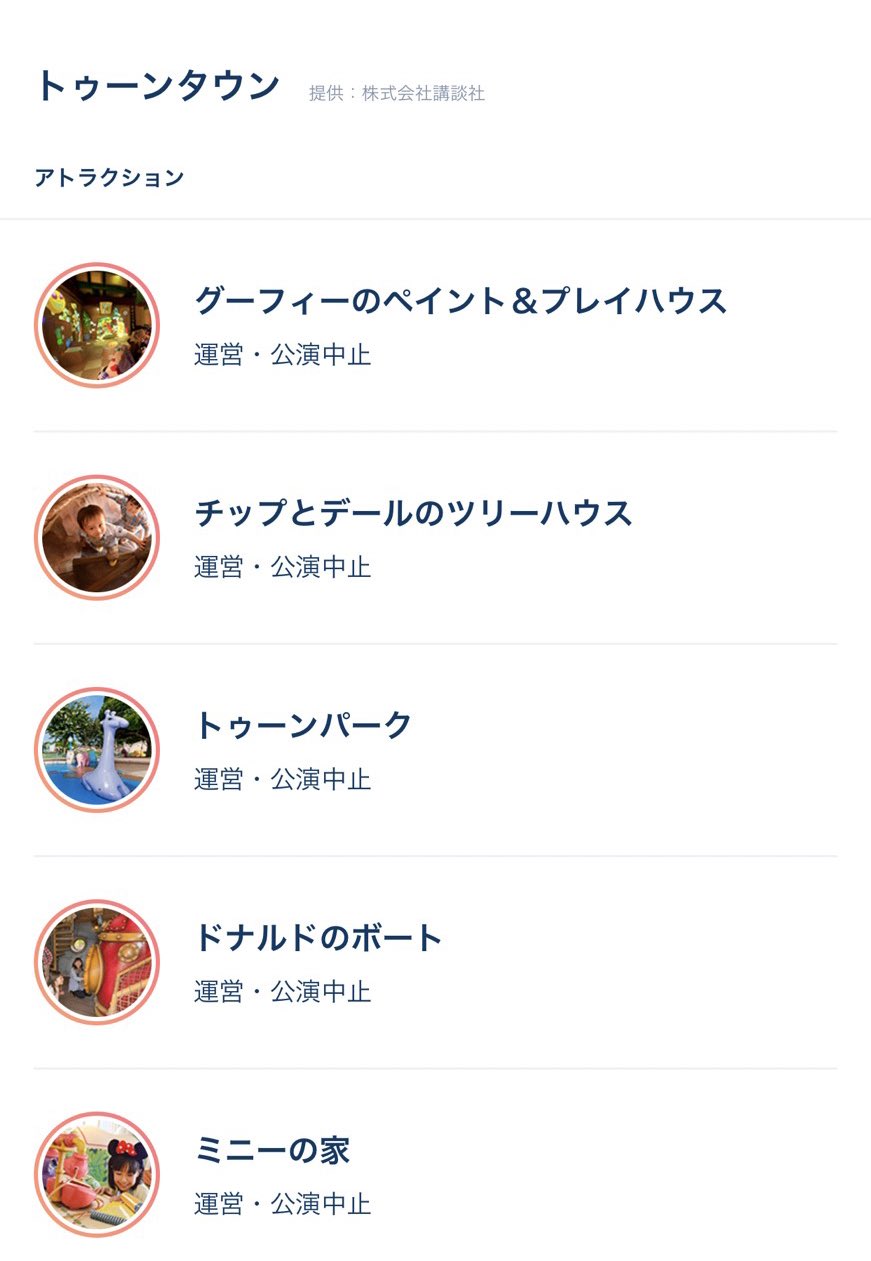Select チップとデールのツリーハウス row

pyautogui.click(x=413, y=514)
